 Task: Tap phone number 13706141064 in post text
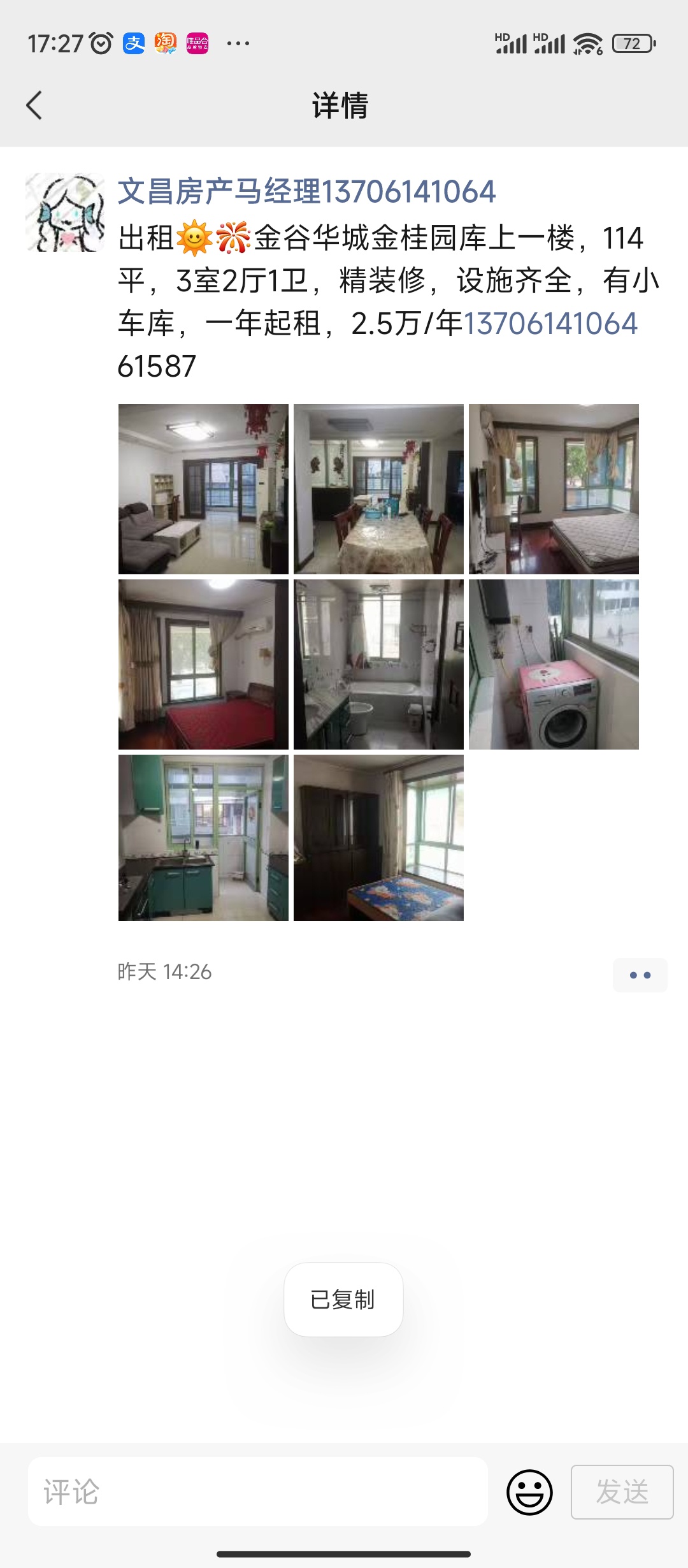(x=550, y=323)
